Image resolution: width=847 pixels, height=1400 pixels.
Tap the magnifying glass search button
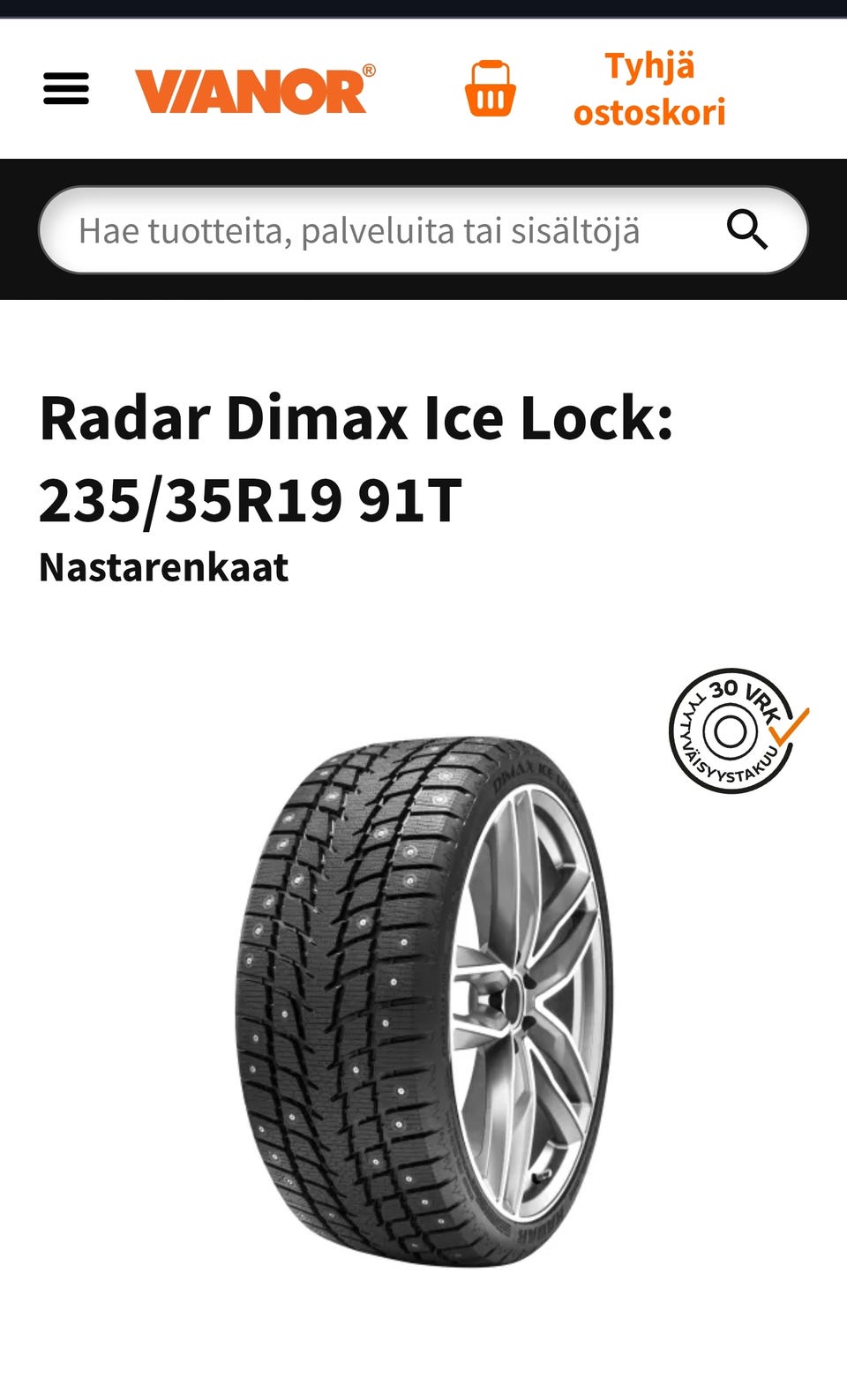[x=746, y=229]
